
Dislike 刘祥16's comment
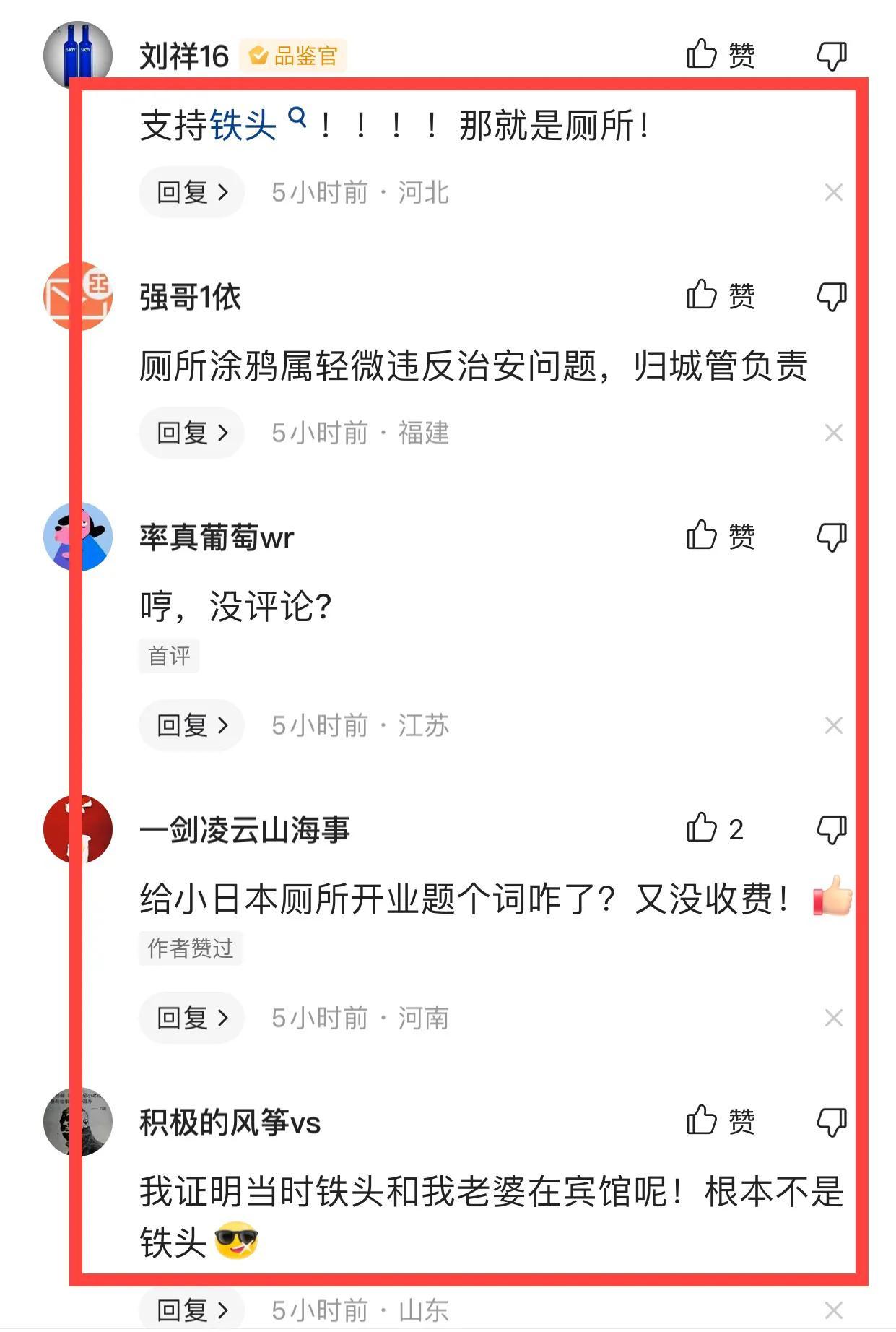tap(831, 56)
